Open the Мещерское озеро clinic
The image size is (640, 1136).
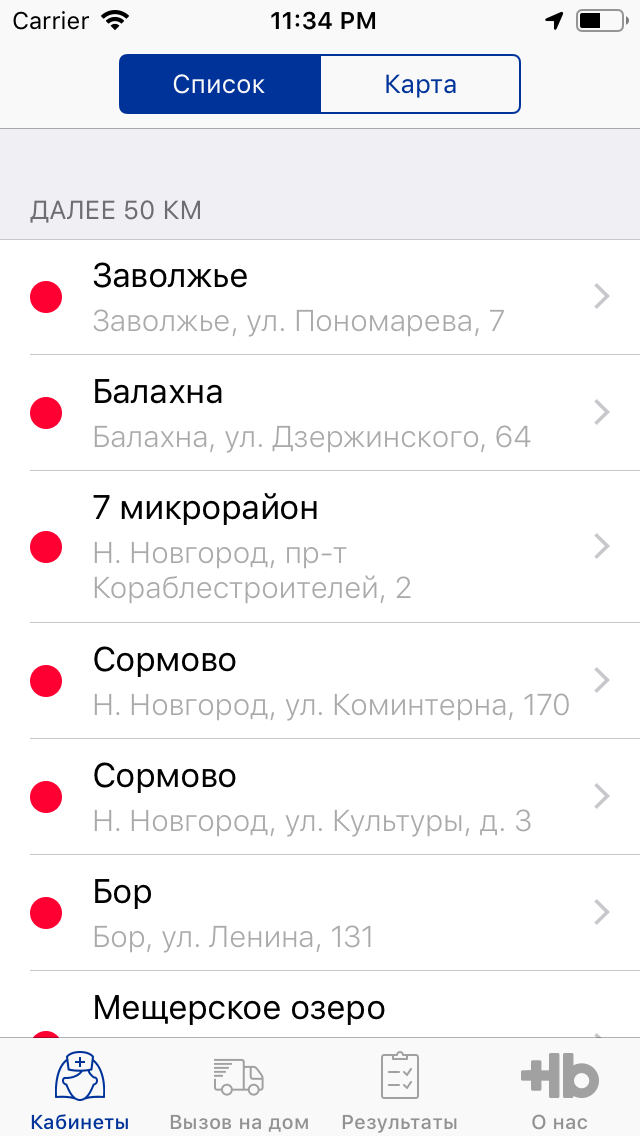(x=320, y=1010)
